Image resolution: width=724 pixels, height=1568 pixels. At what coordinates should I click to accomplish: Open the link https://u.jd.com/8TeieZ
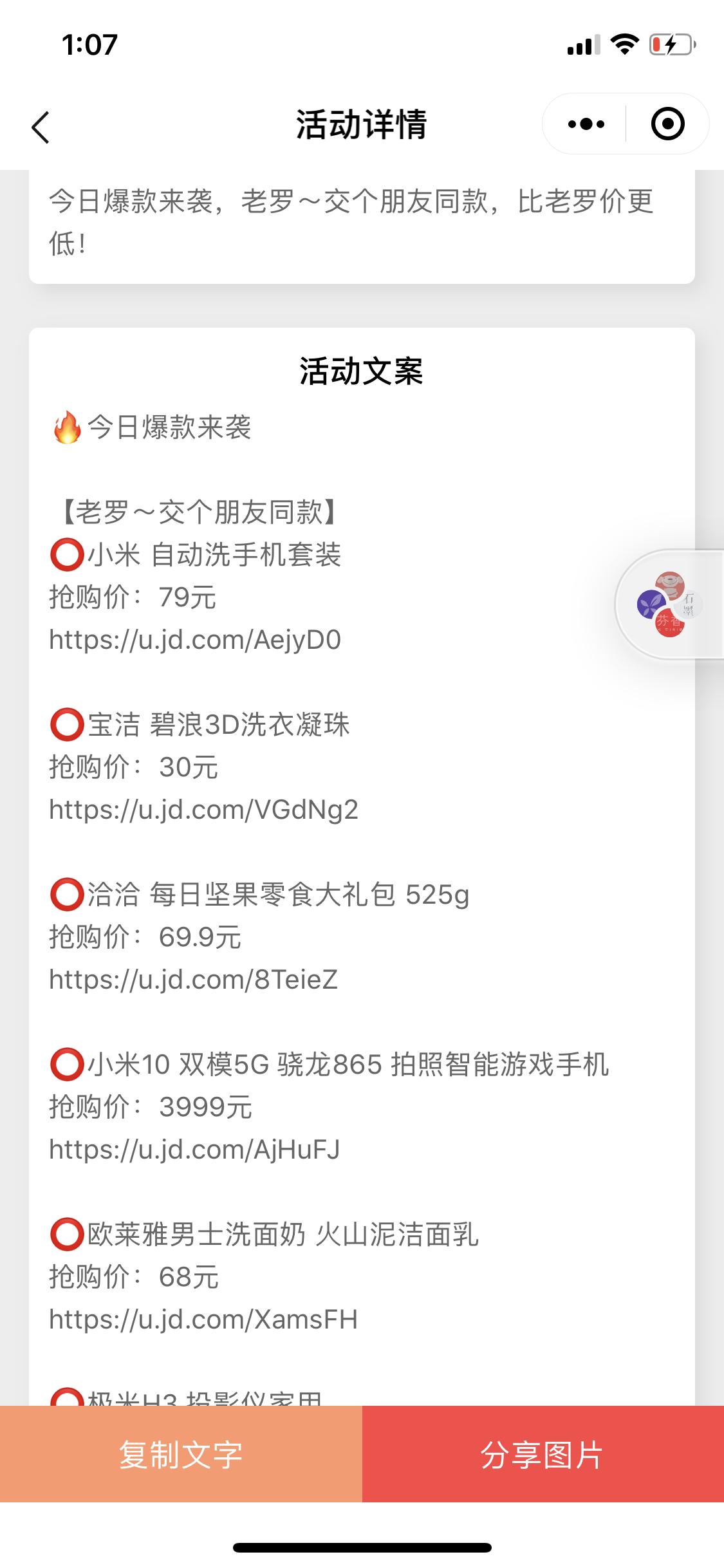coord(193,980)
